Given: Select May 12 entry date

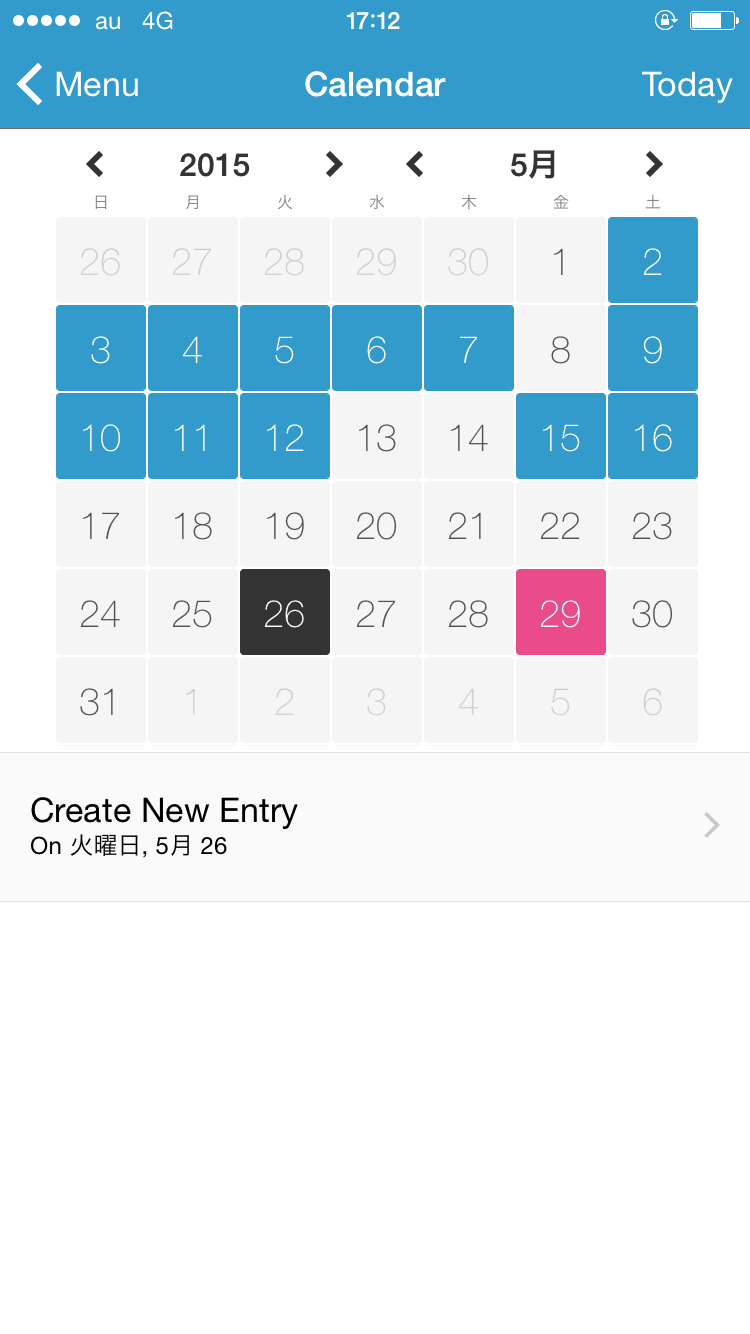Looking at the screenshot, I should 285,436.
